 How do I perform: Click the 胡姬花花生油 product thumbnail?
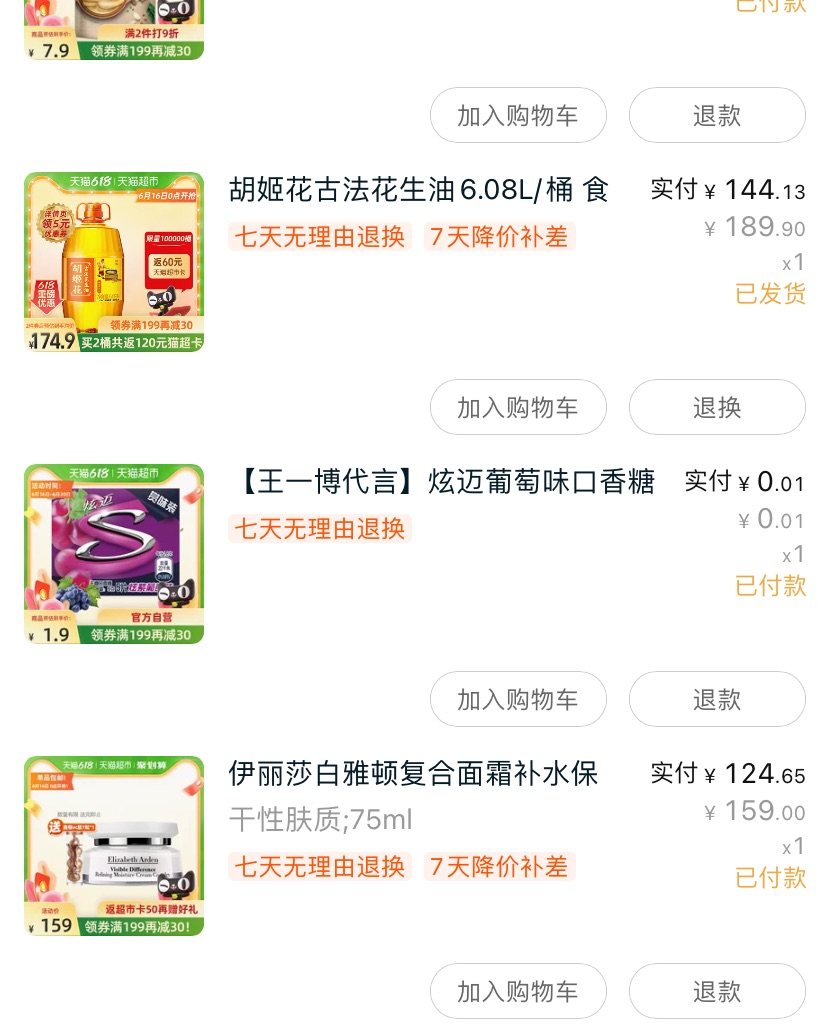tap(114, 260)
